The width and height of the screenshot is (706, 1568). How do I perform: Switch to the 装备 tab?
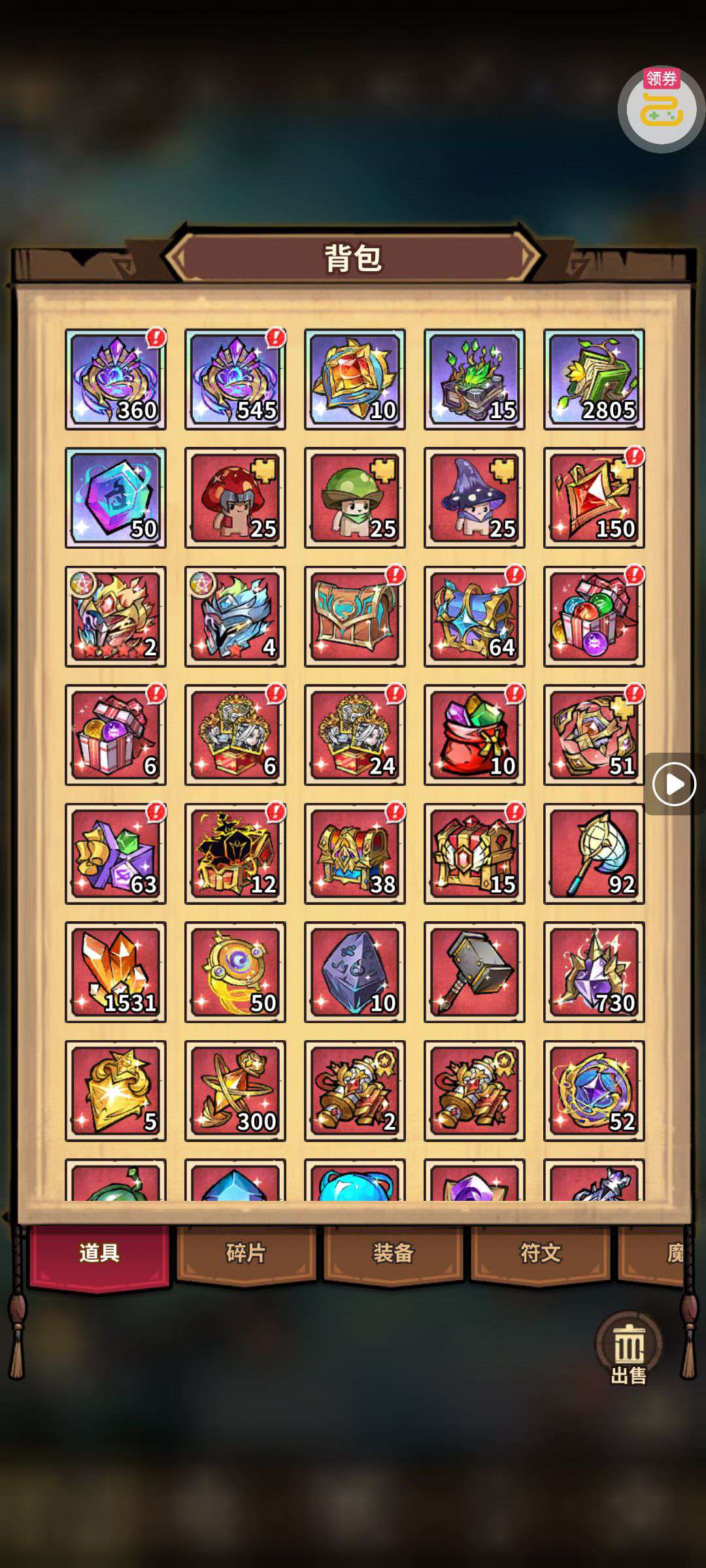[393, 1254]
